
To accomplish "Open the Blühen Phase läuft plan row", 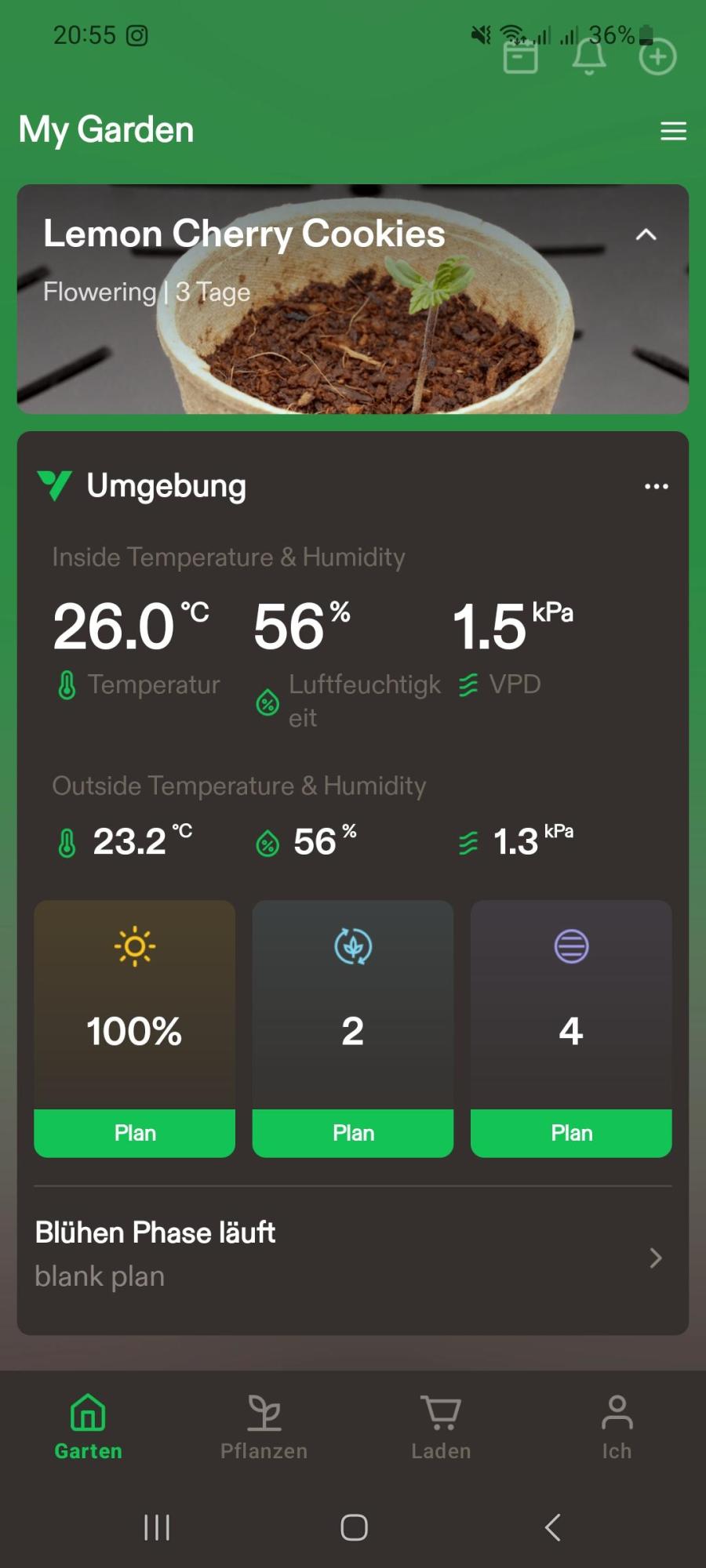I will pyautogui.click(x=353, y=1255).
